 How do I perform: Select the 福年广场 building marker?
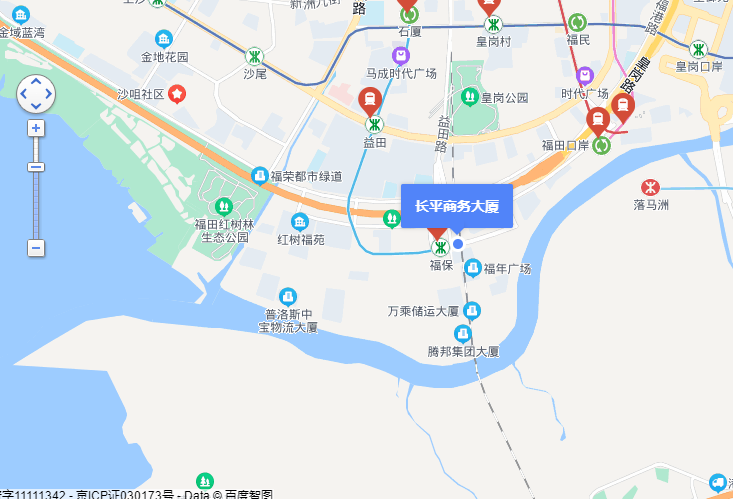coord(472,268)
